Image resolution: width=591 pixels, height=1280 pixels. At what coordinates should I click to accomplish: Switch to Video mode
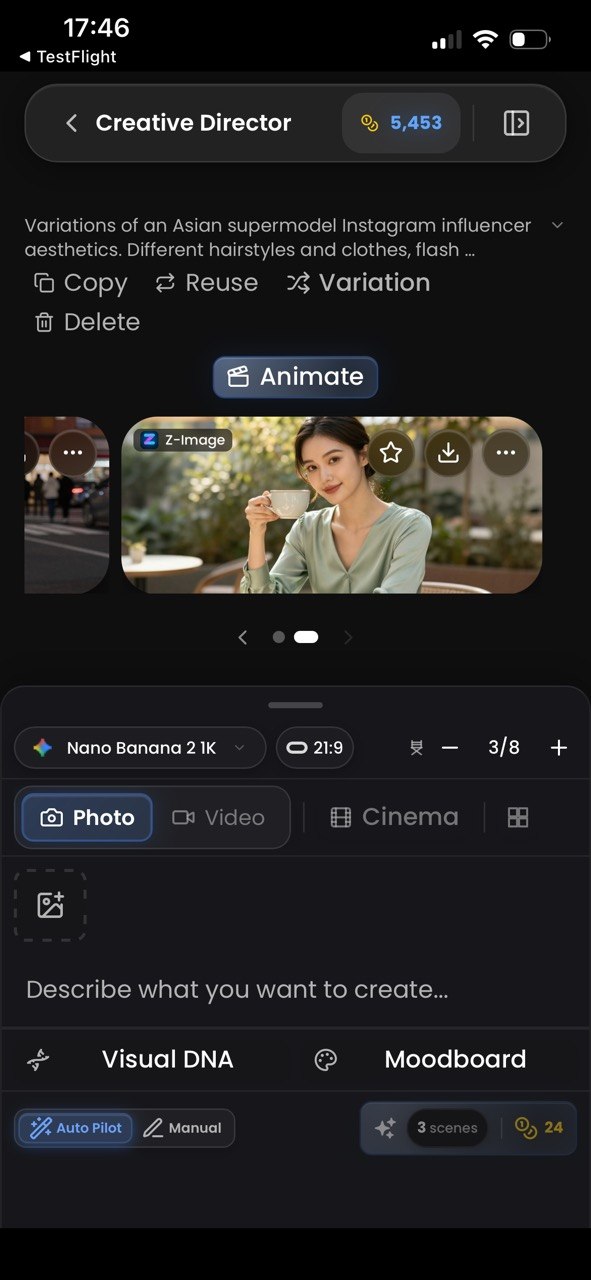pos(218,818)
